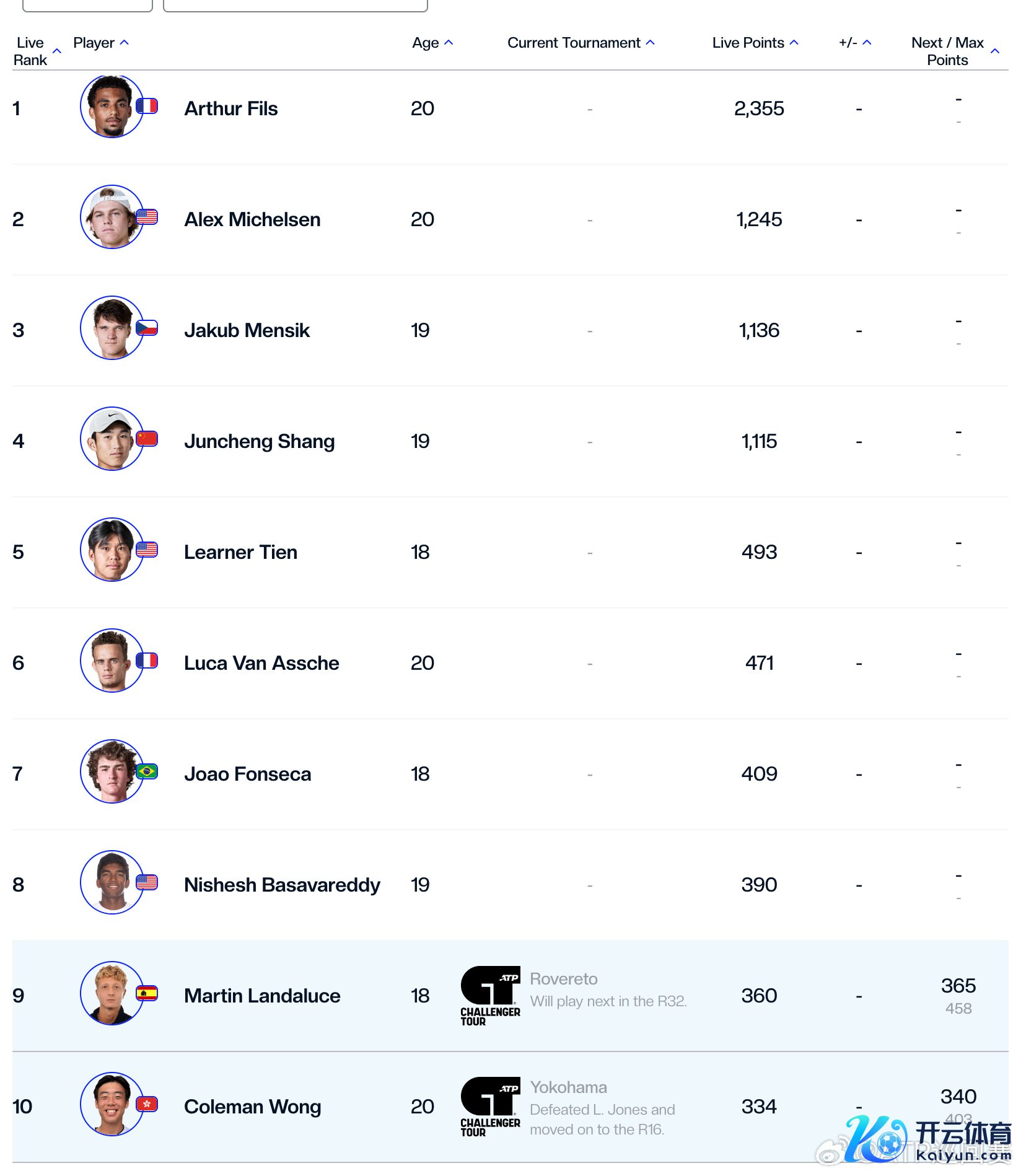Open Alex Michelsen player profile
The height and width of the screenshot is (1176, 1021).
[x=252, y=219]
